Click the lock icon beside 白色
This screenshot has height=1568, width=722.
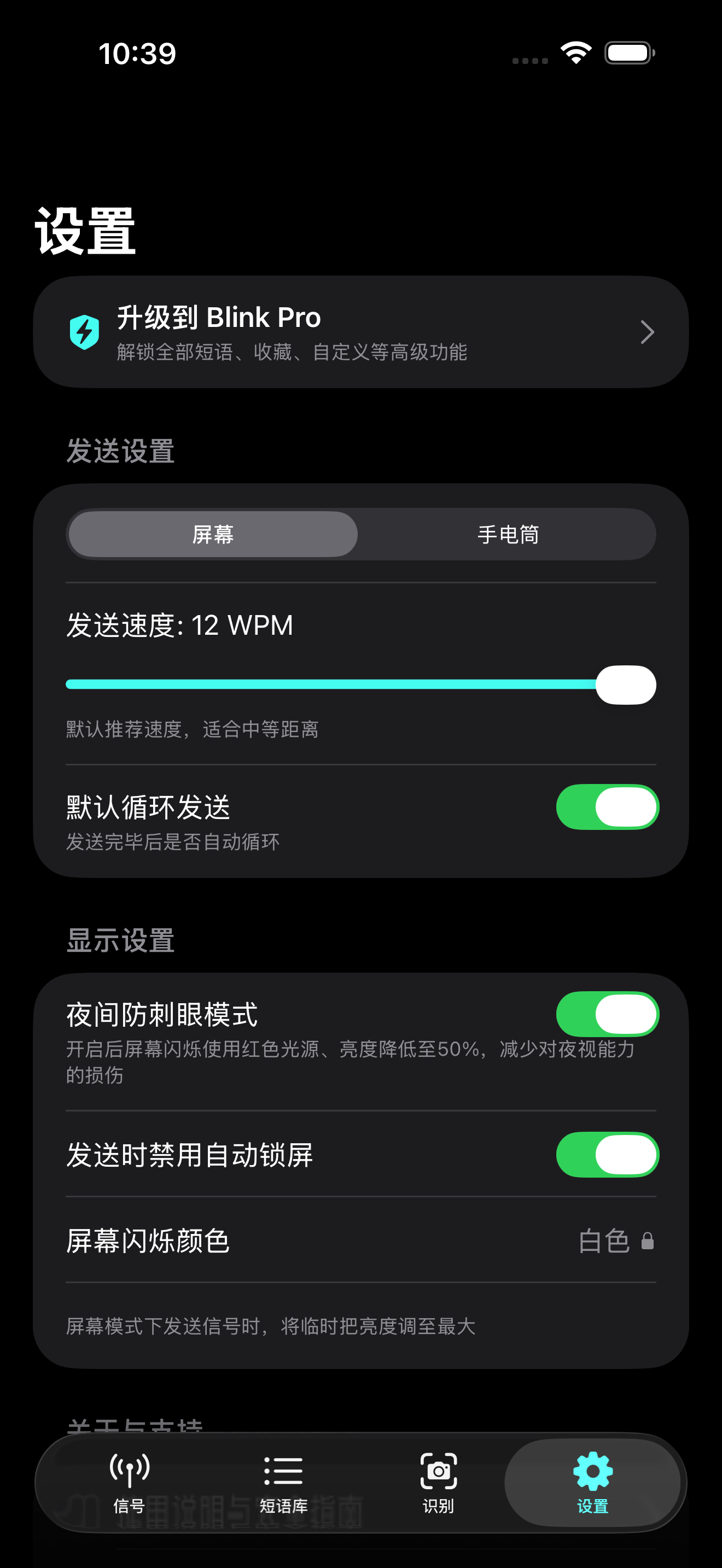tap(648, 1241)
